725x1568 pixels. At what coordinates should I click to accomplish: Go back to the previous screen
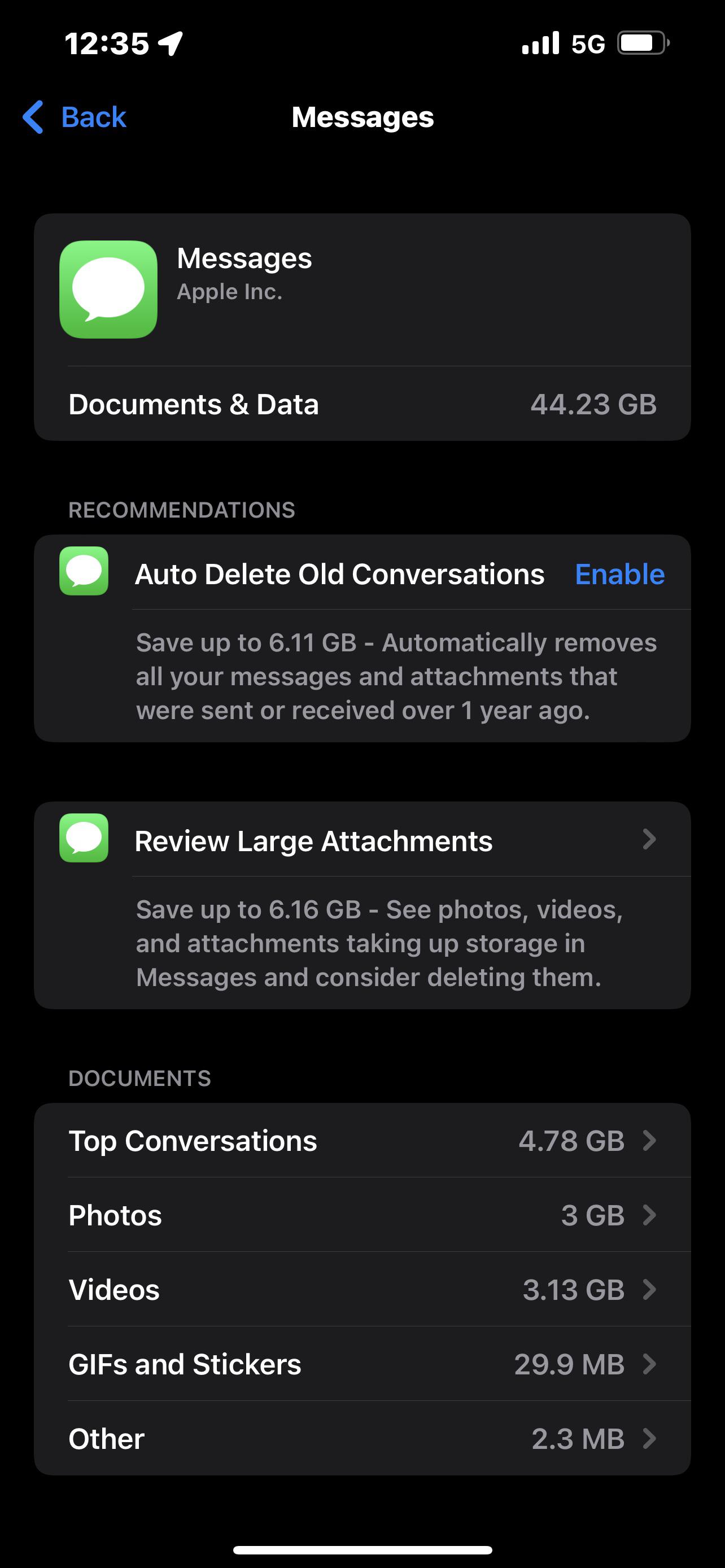coord(76,117)
